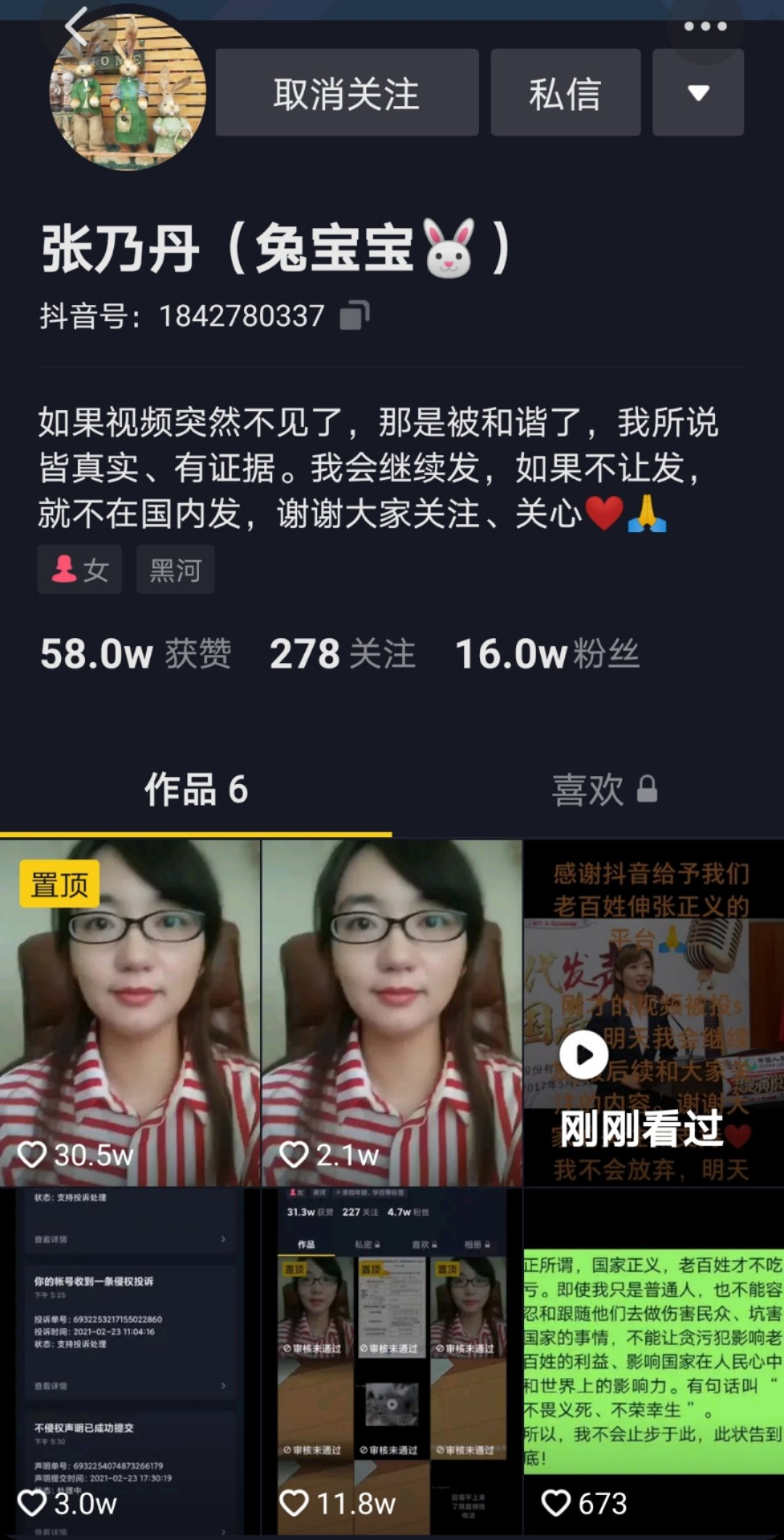Image resolution: width=784 pixels, height=1540 pixels.
Task: Expand the 黑河 location tag
Action: click(x=175, y=570)
